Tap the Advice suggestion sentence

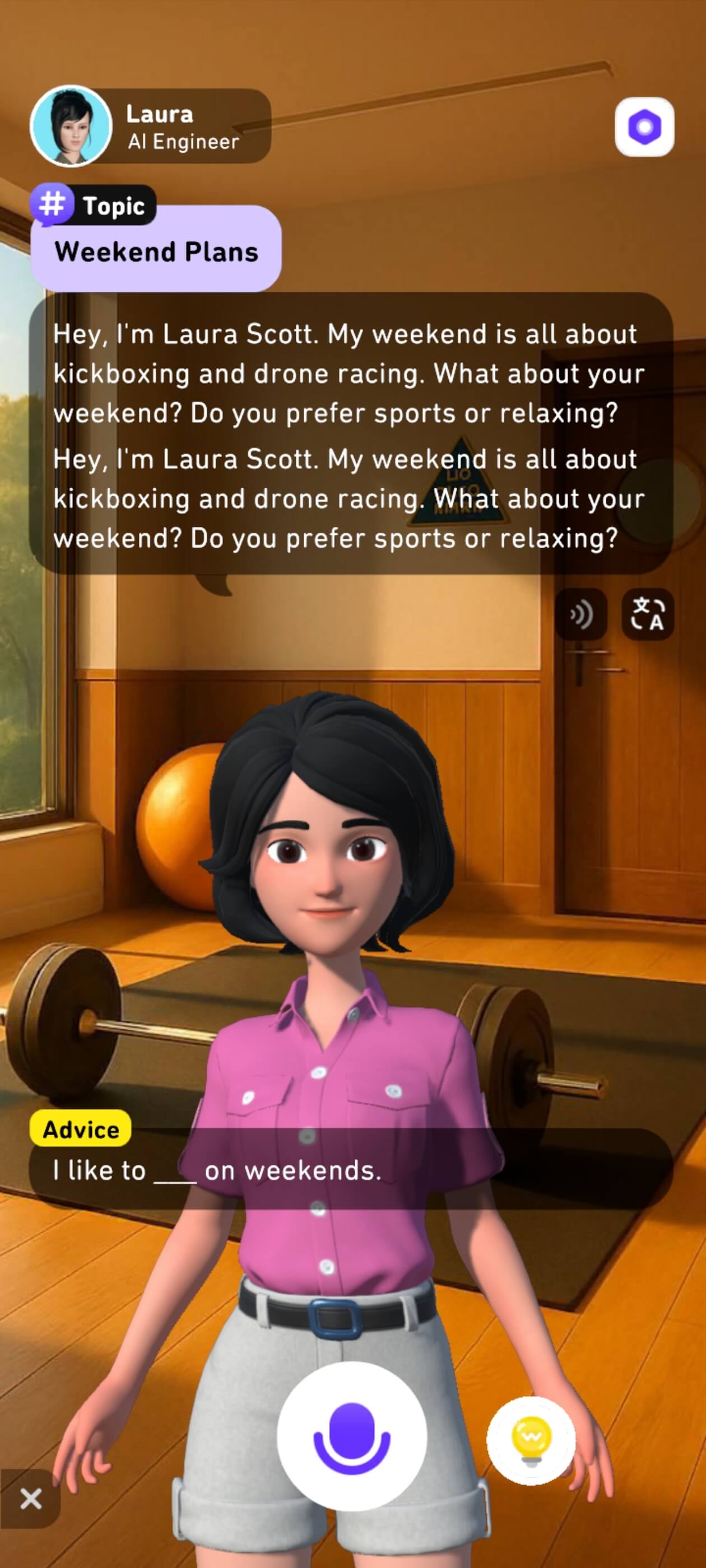(x=217, y=1170)
